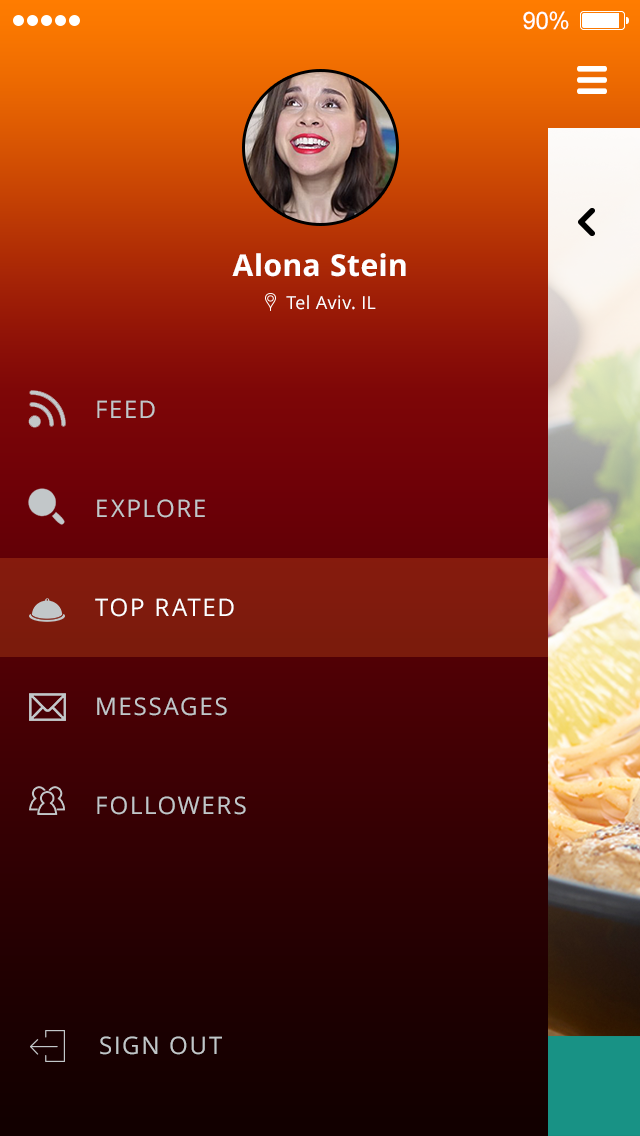The width and height of the screenshot is (640, 1136).
Task: View Followers list
Action: point(170,806)
